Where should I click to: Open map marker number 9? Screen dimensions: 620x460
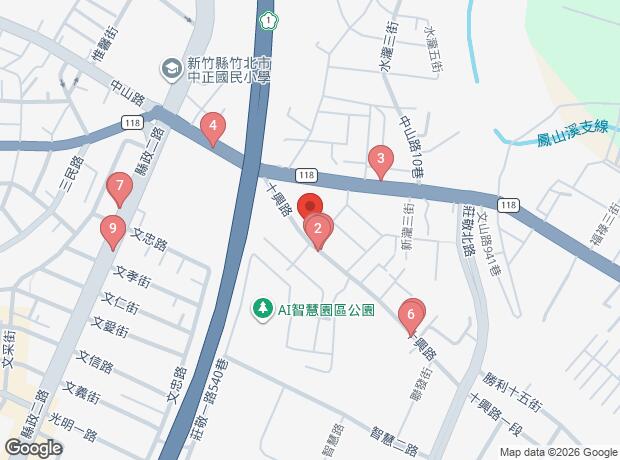point(113,231)
